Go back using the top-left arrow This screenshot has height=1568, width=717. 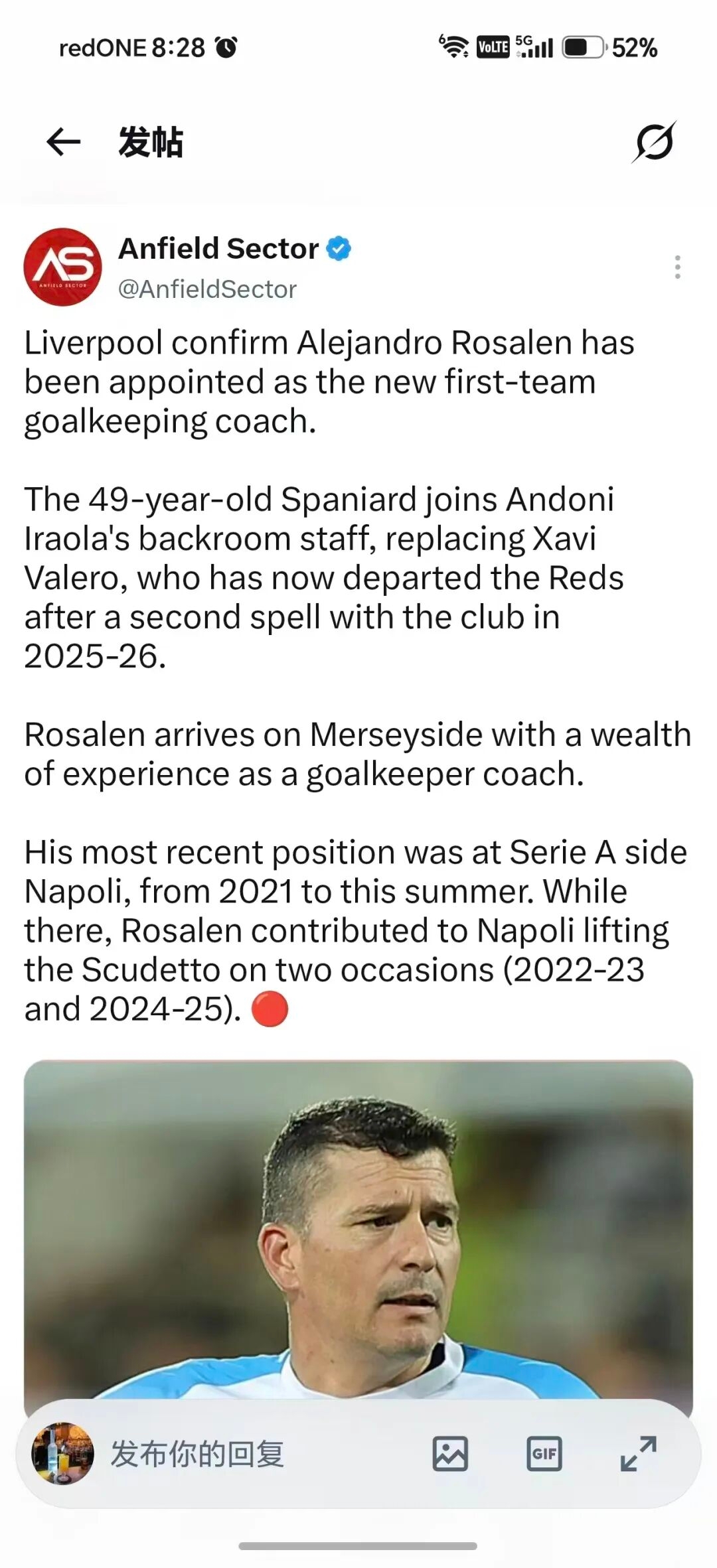pos(64,141)
